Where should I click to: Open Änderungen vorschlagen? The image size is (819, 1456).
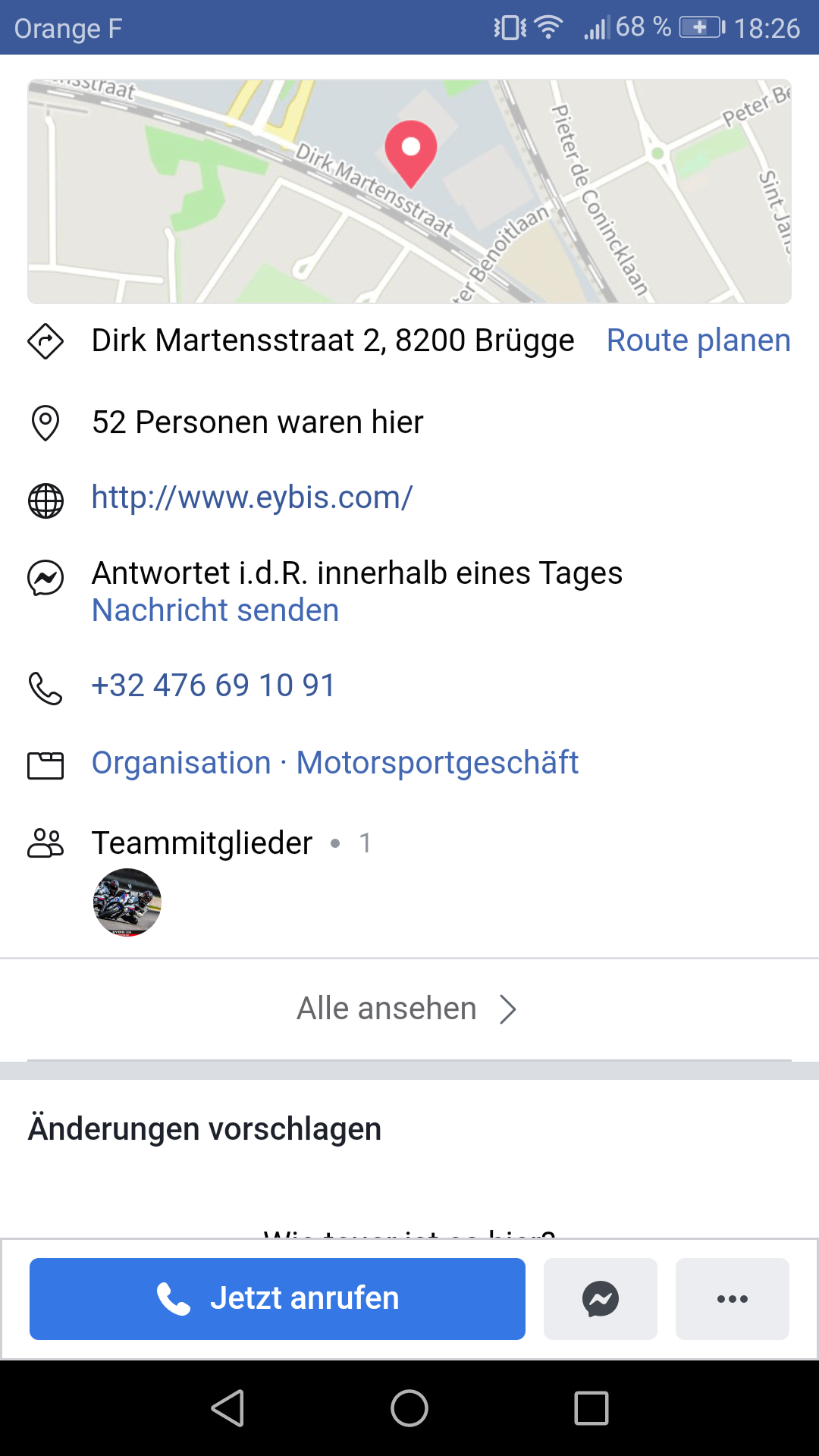tap(205, 1128)
